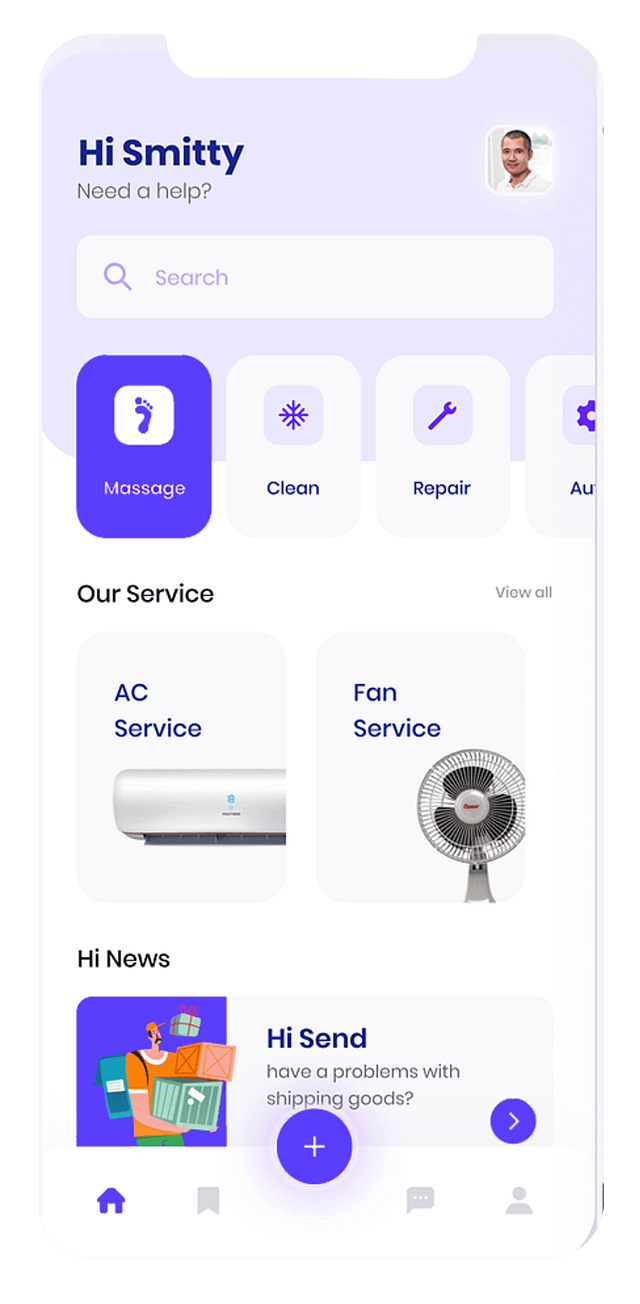The height and width of the screenshot is (1304, 640).
Task: Switch to the profile tab
Action: [x=518, y=1200]
